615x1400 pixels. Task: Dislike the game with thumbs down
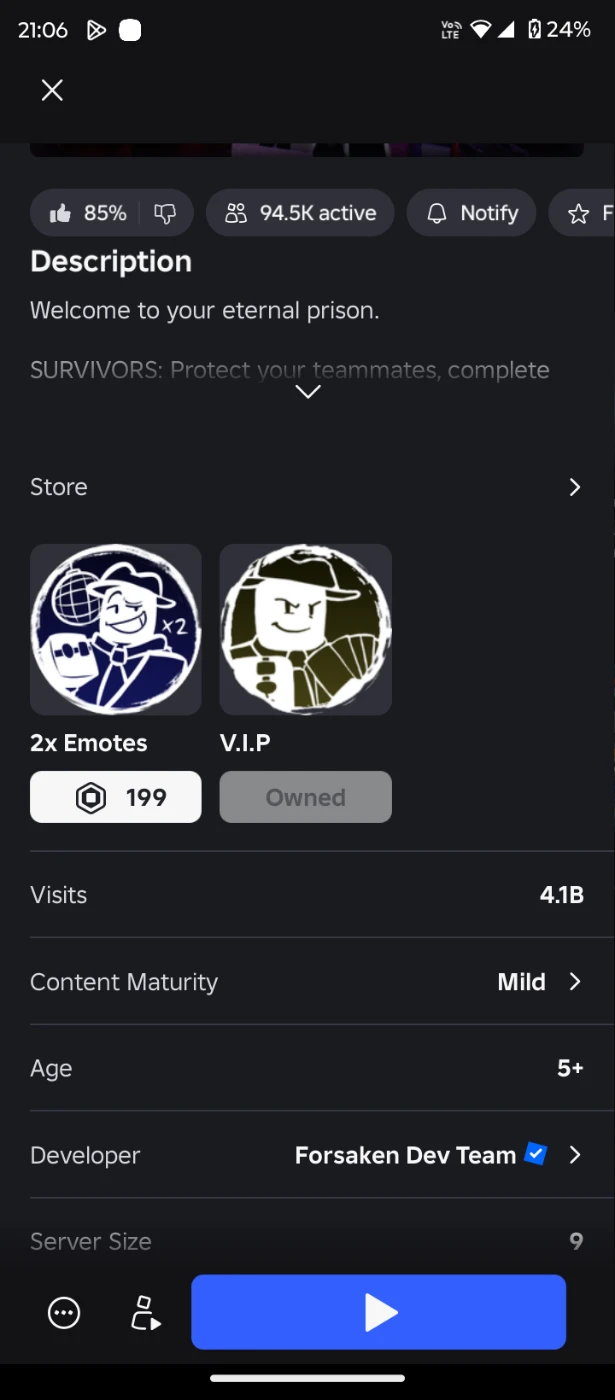[165, 213]
